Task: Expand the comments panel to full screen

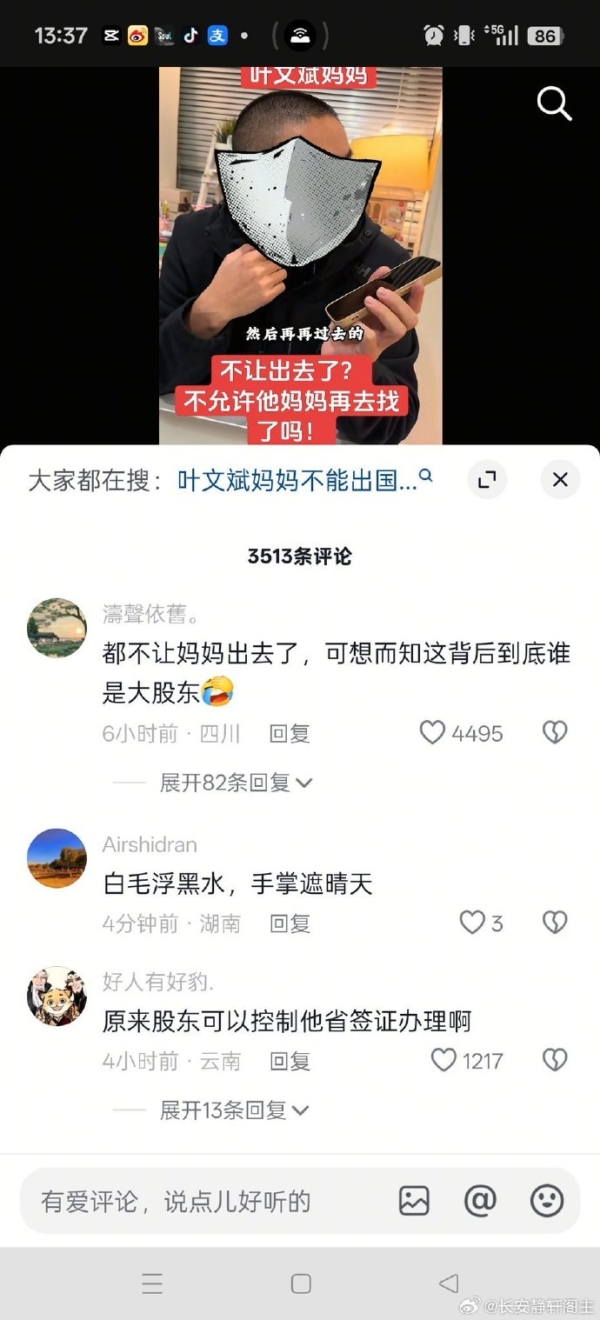Action: pos(487,480)
